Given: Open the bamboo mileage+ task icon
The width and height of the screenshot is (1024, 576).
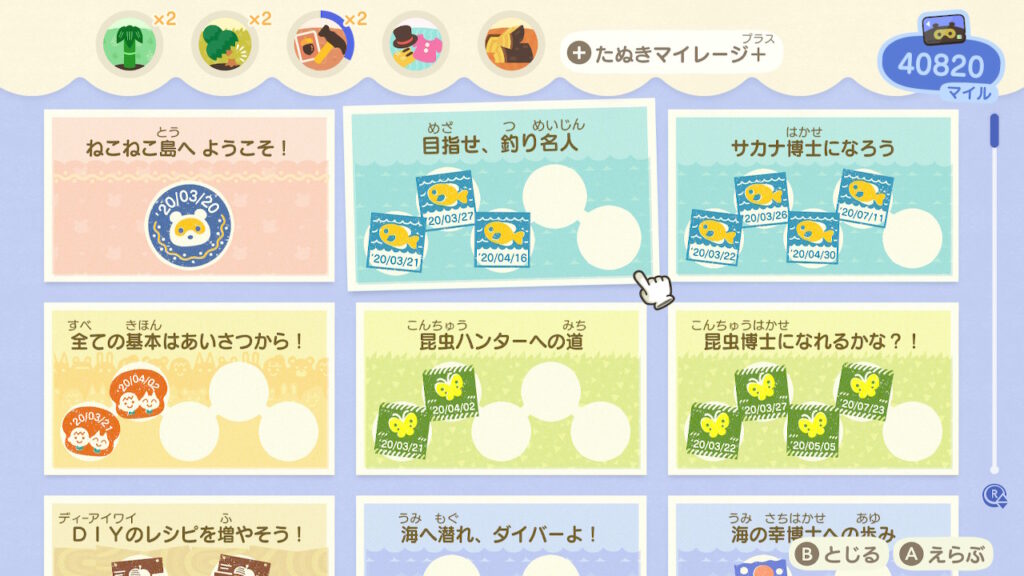Looking at the screenshot, I should [x=129, y=44].
